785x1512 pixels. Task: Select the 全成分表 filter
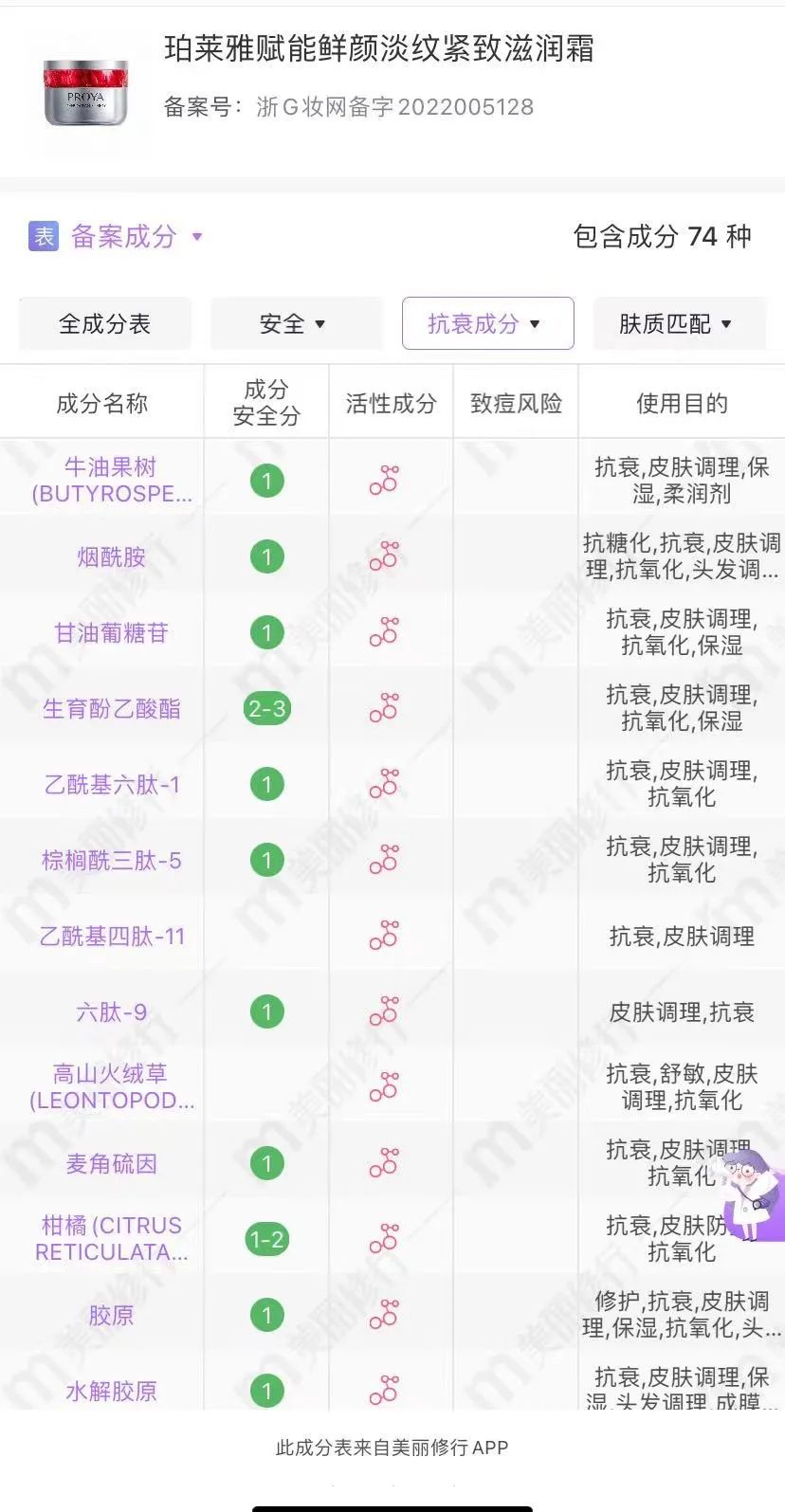[x=104, y=324]
